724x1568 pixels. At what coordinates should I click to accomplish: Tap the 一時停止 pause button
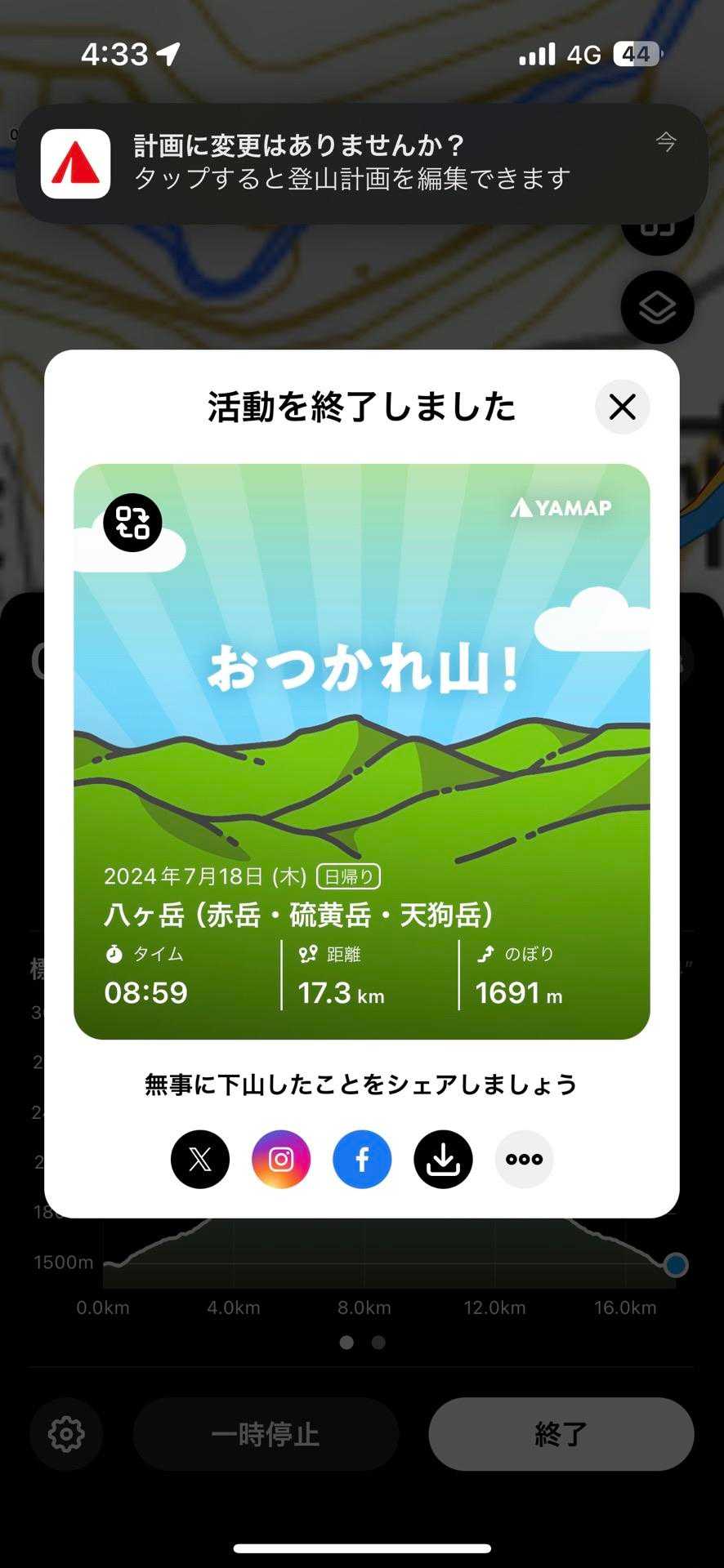click(266, 1434)
